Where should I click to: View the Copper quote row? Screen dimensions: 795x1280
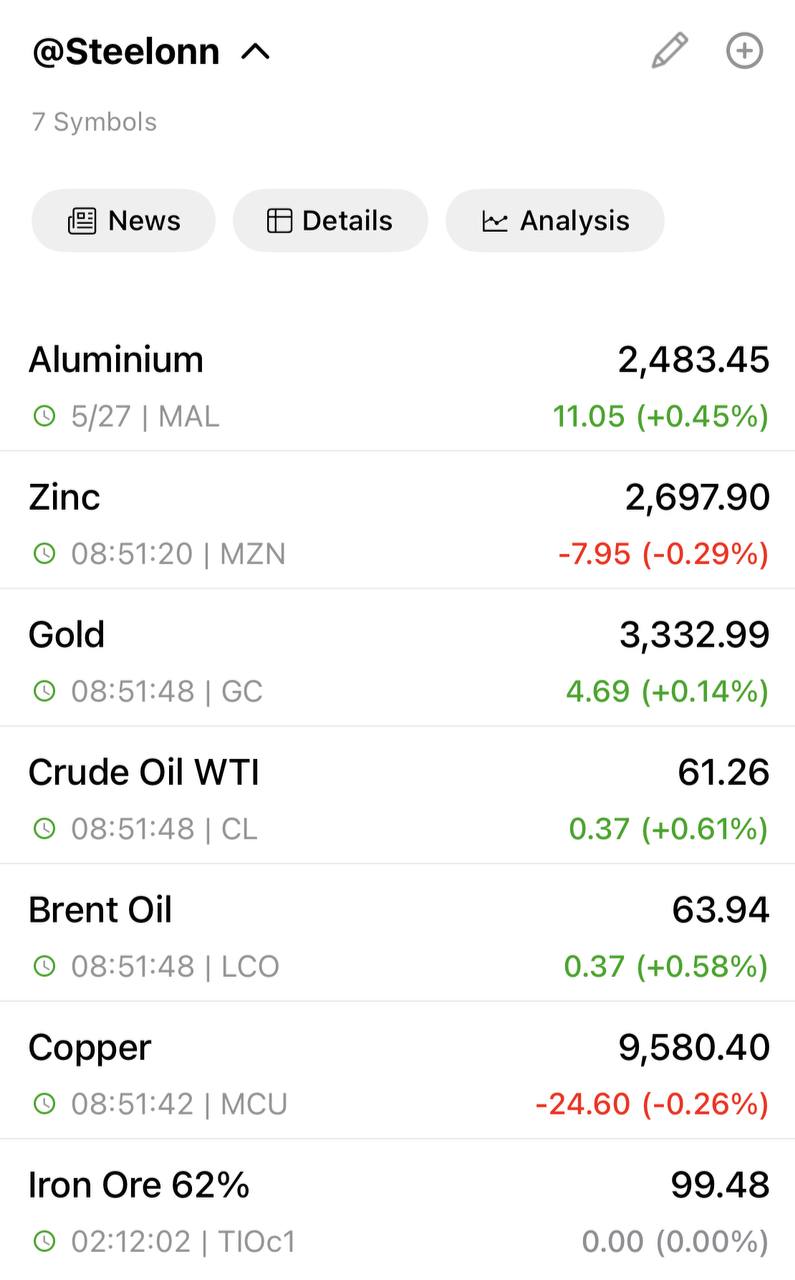(397, 1070)
